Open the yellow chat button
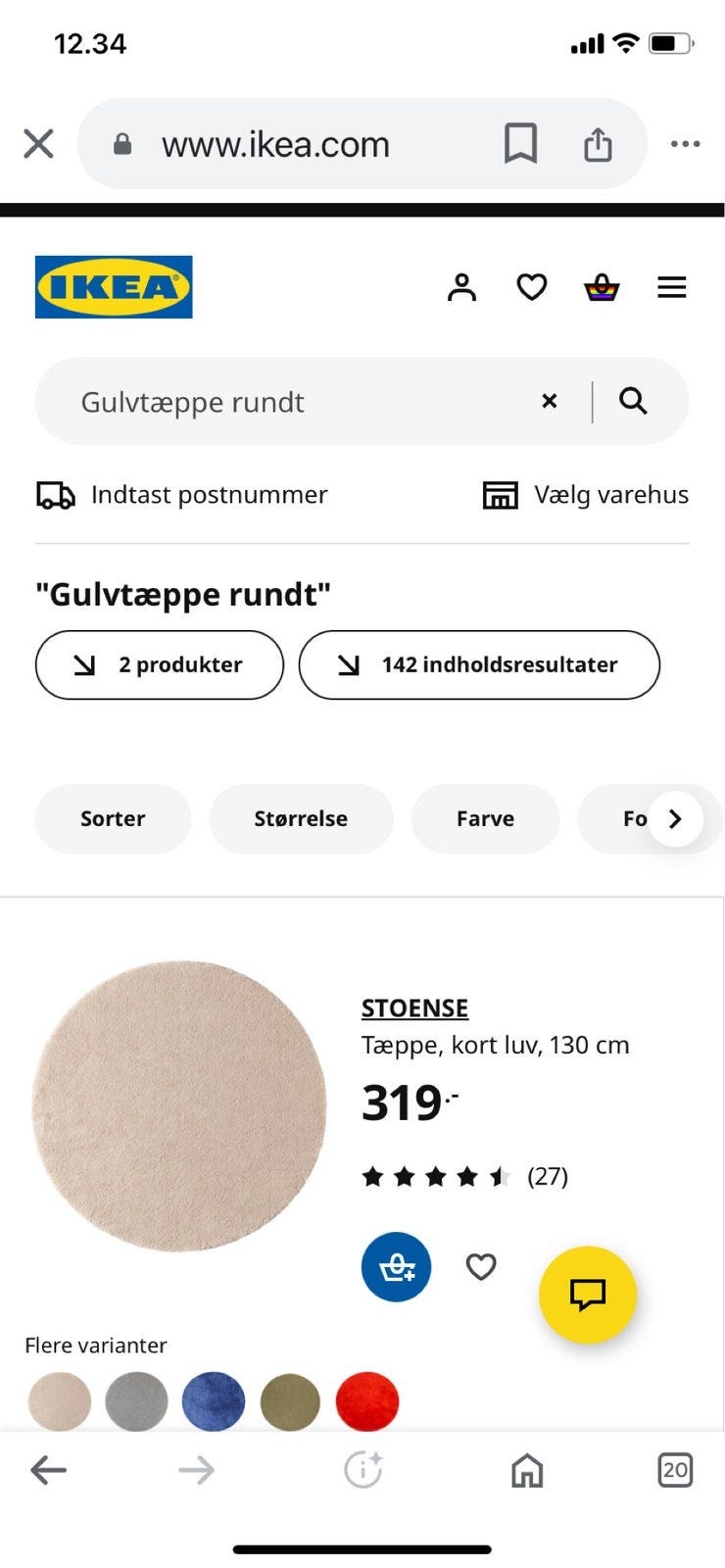The image size is (725, 1568). pyautogui.click(x=588, y=1295)
